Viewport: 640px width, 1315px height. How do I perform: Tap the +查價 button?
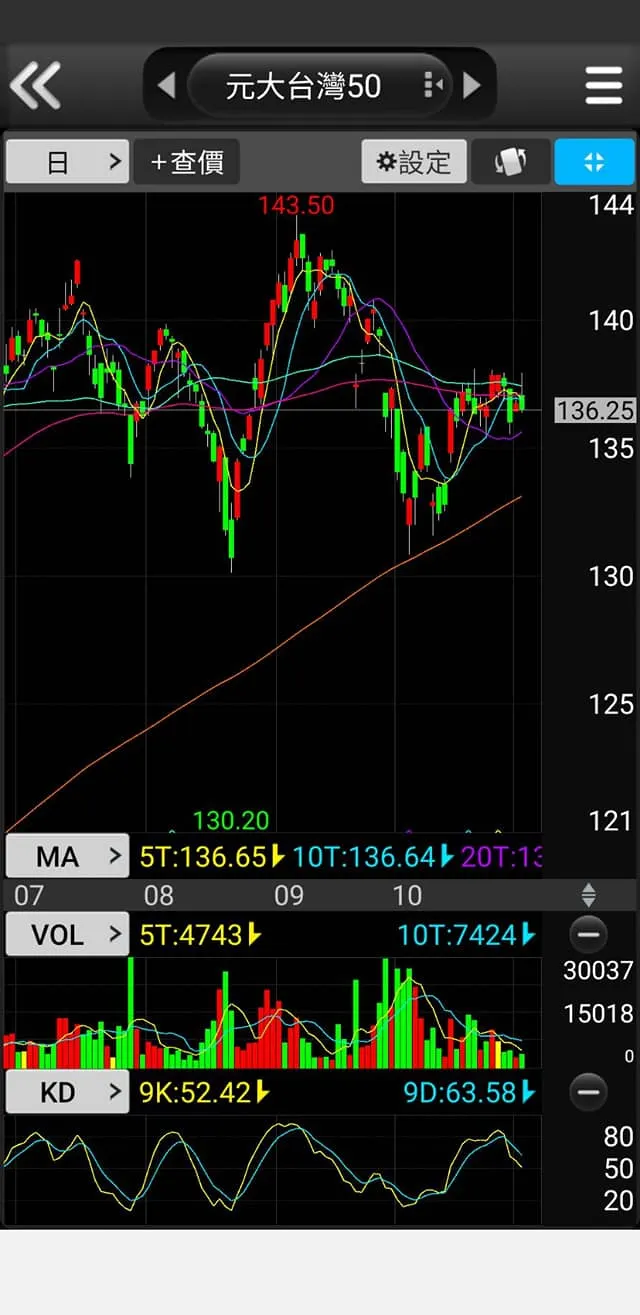pos(187,161)
